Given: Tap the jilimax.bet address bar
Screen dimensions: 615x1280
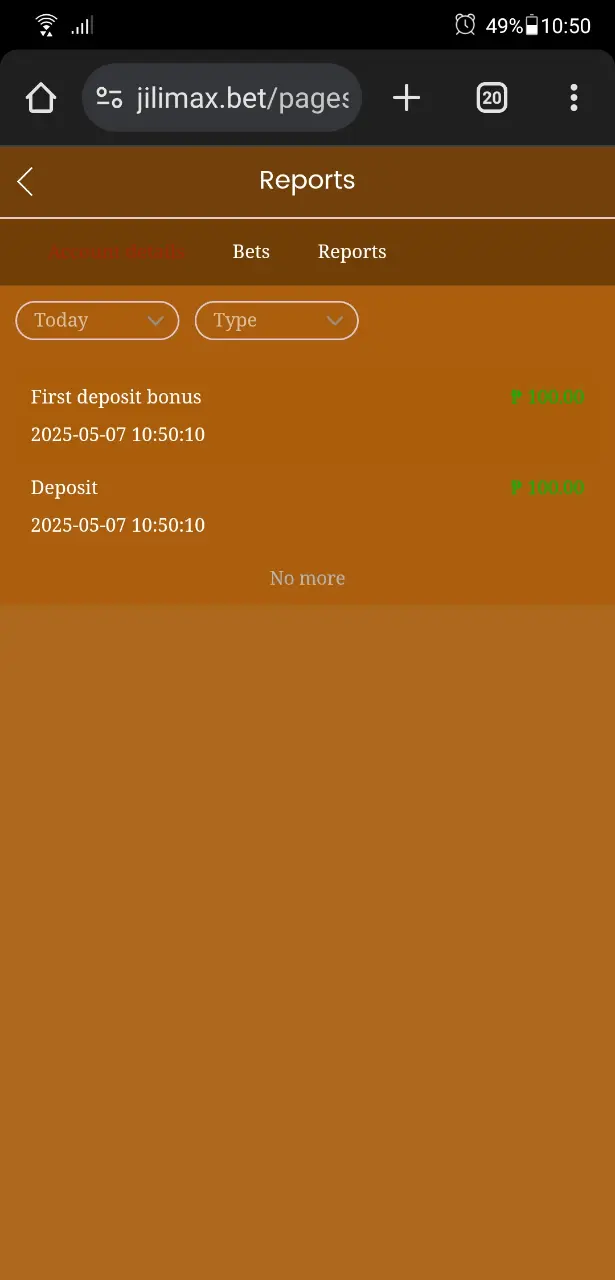Looking at the screenshot, I should 221,98.
